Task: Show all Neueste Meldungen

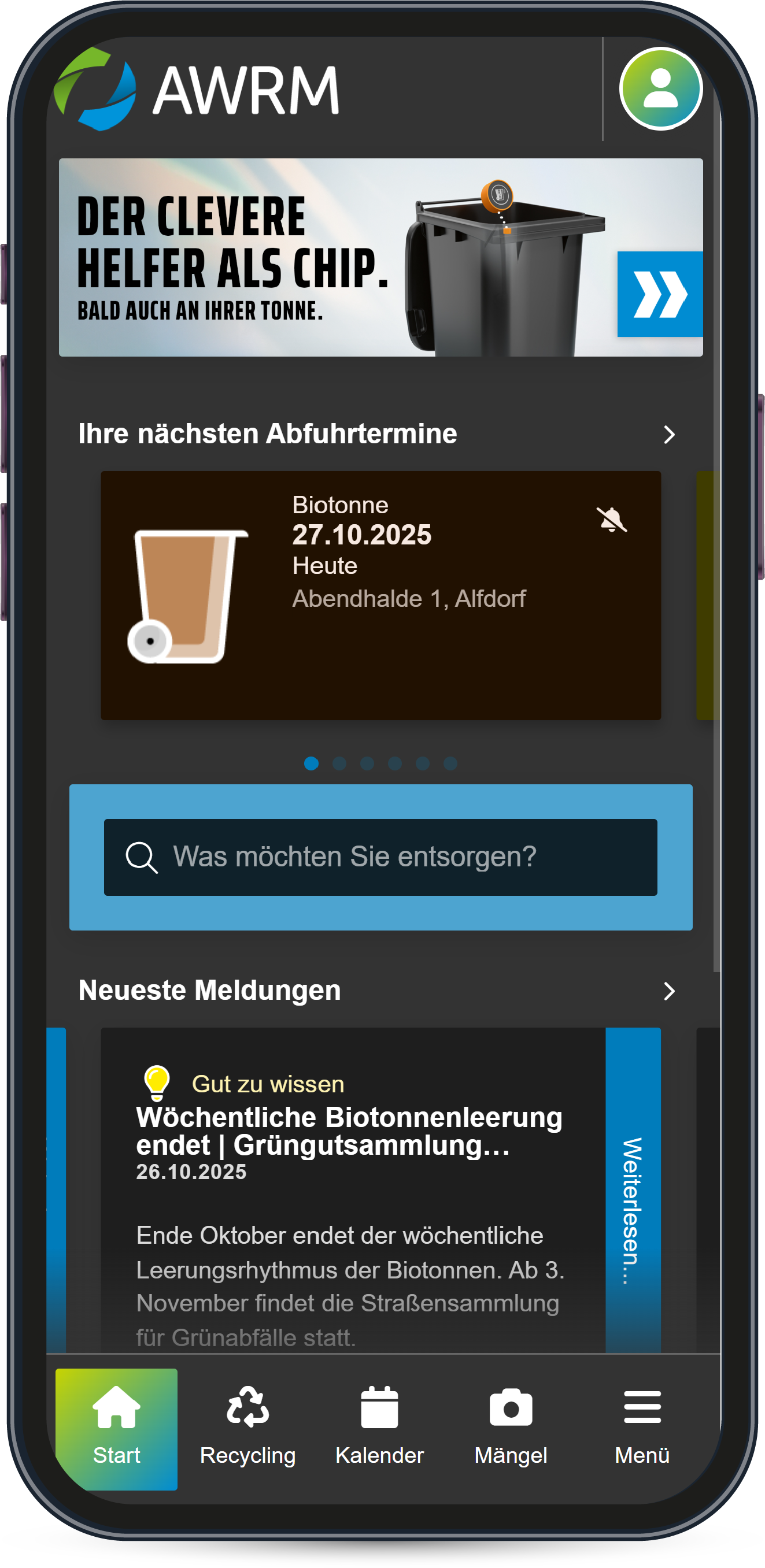Action: (x=669, y=991)
